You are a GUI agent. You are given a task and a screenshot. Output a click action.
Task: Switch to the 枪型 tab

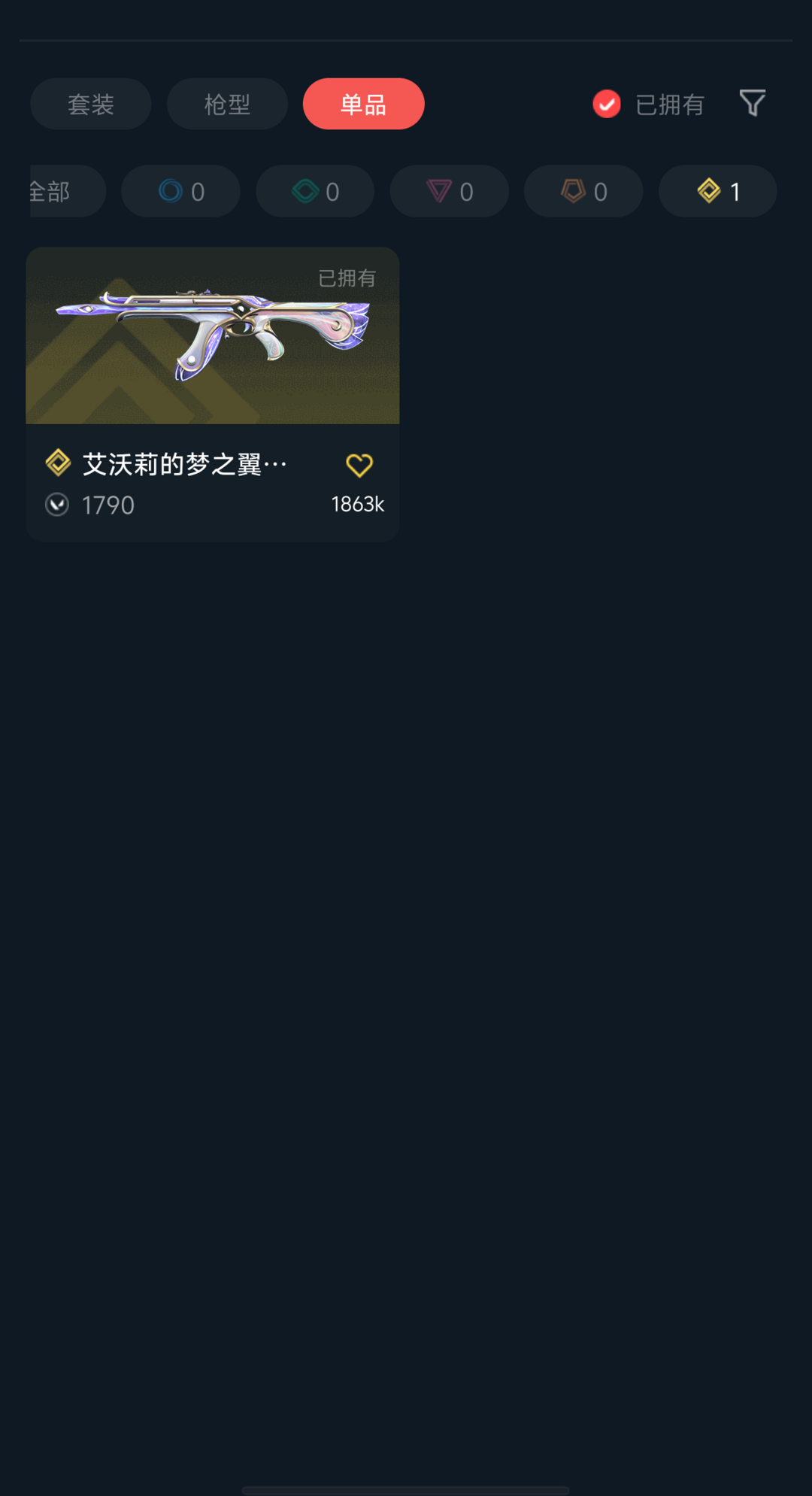[x=226, y=104]
